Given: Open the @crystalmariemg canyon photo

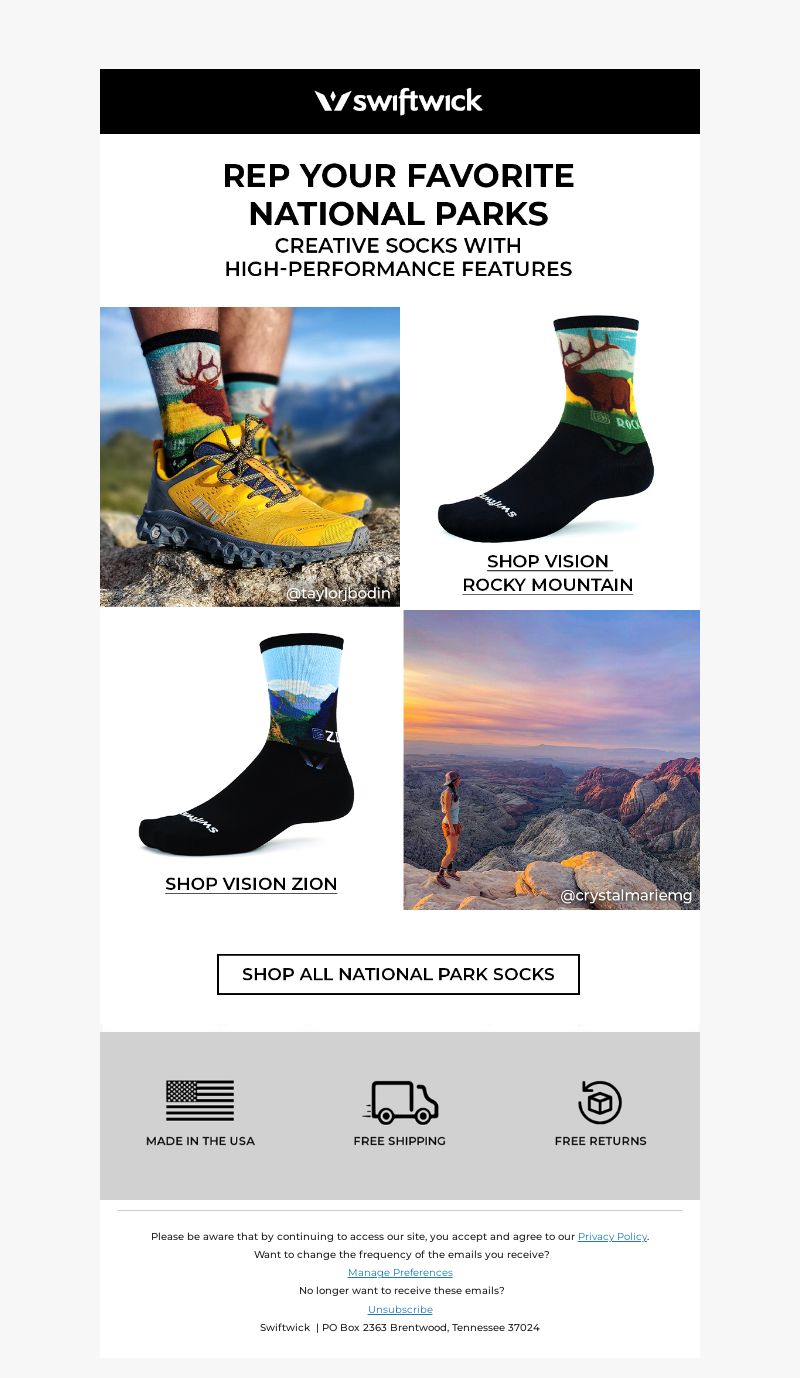Looking at the screenshot, I should (551, 760).
